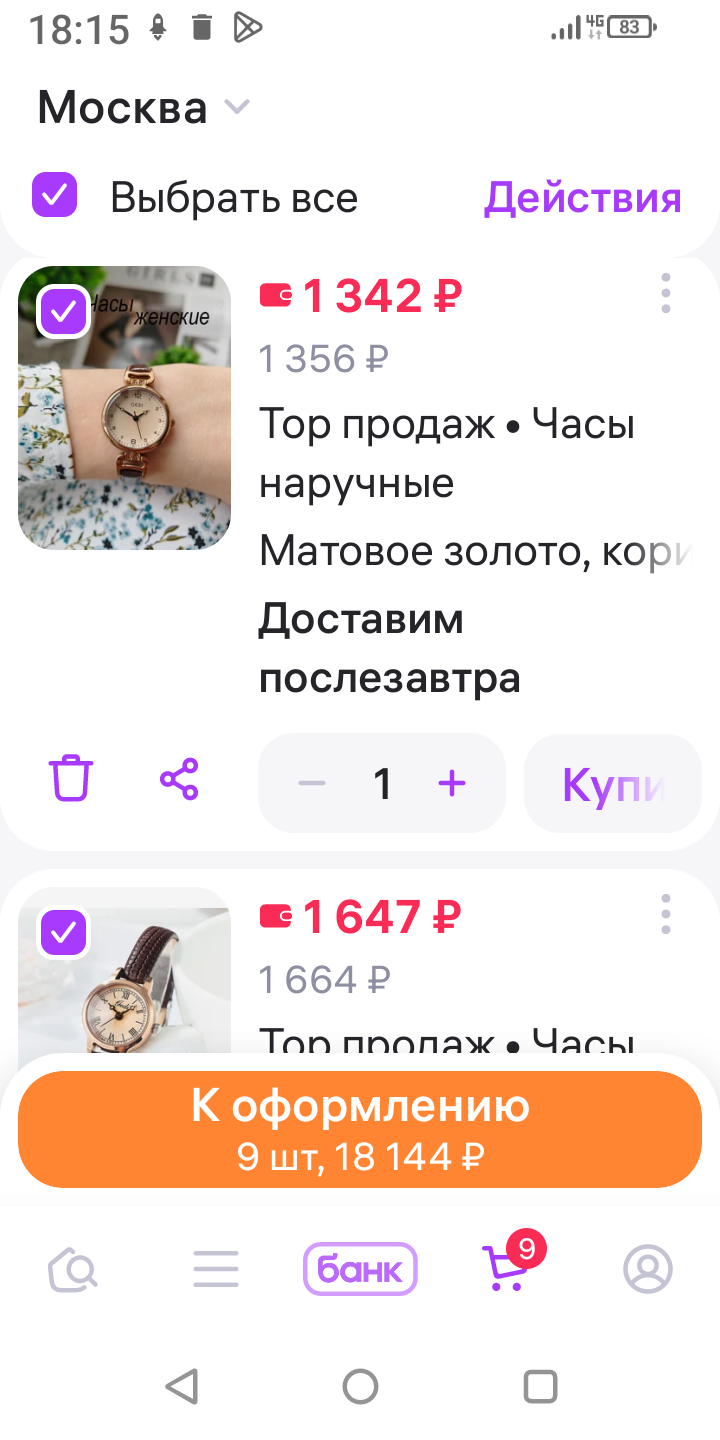Go back with system back button
This screenshot has width=720, height=1440.
click(x=181, y=1387)
